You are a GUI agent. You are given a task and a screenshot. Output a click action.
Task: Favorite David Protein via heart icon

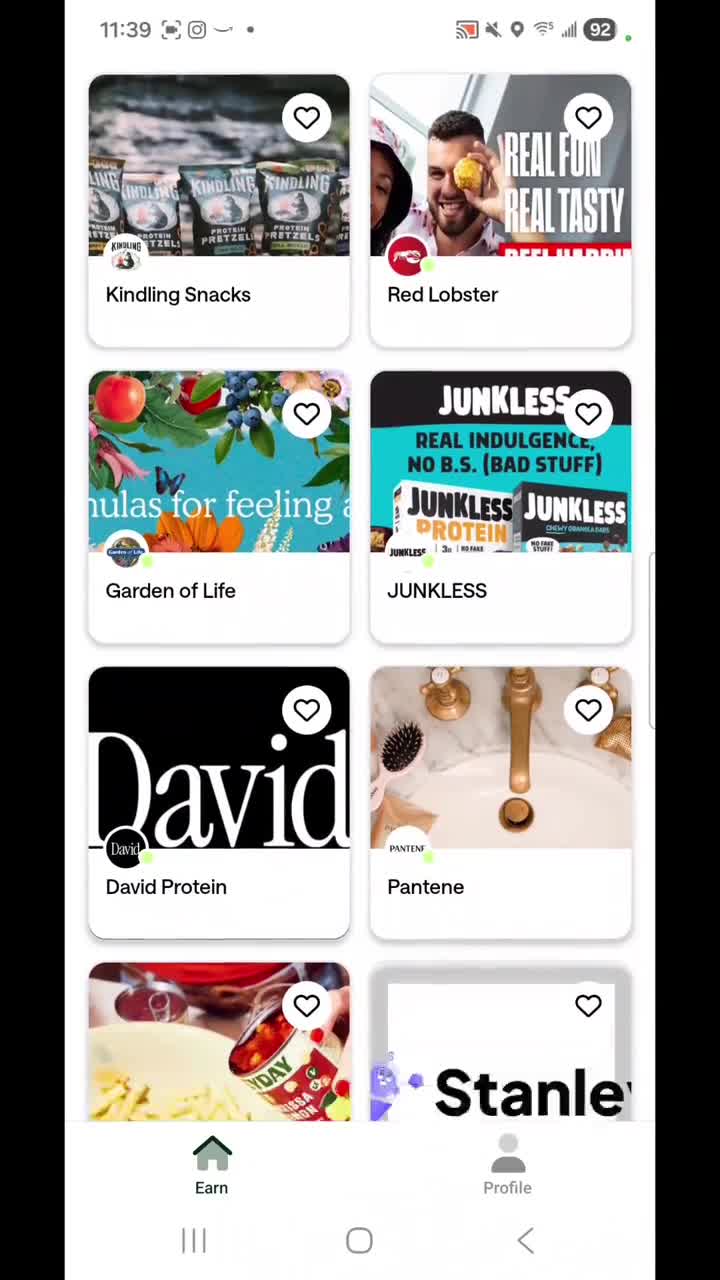[x=306, y=710]
